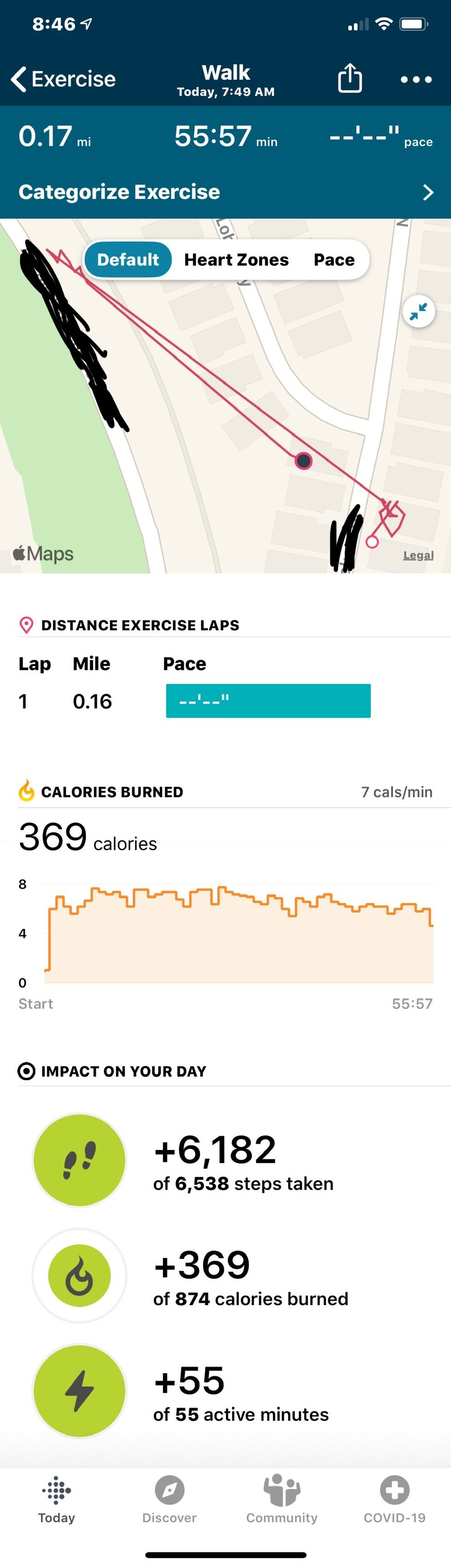Go to the Today tab
451x1568 pixels.
click(x=57, y=1499)
